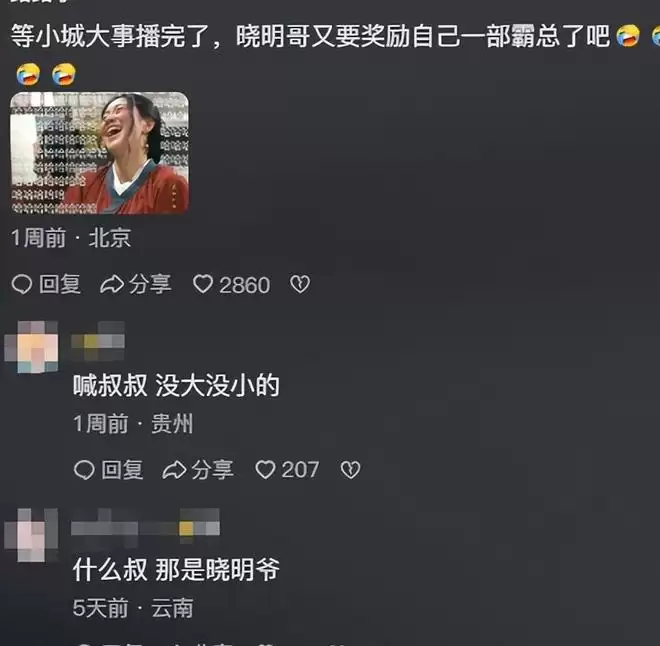Open avatar of the 云南 commenter
This screenshot has width=660, height=646.
[x=31, y=534]
